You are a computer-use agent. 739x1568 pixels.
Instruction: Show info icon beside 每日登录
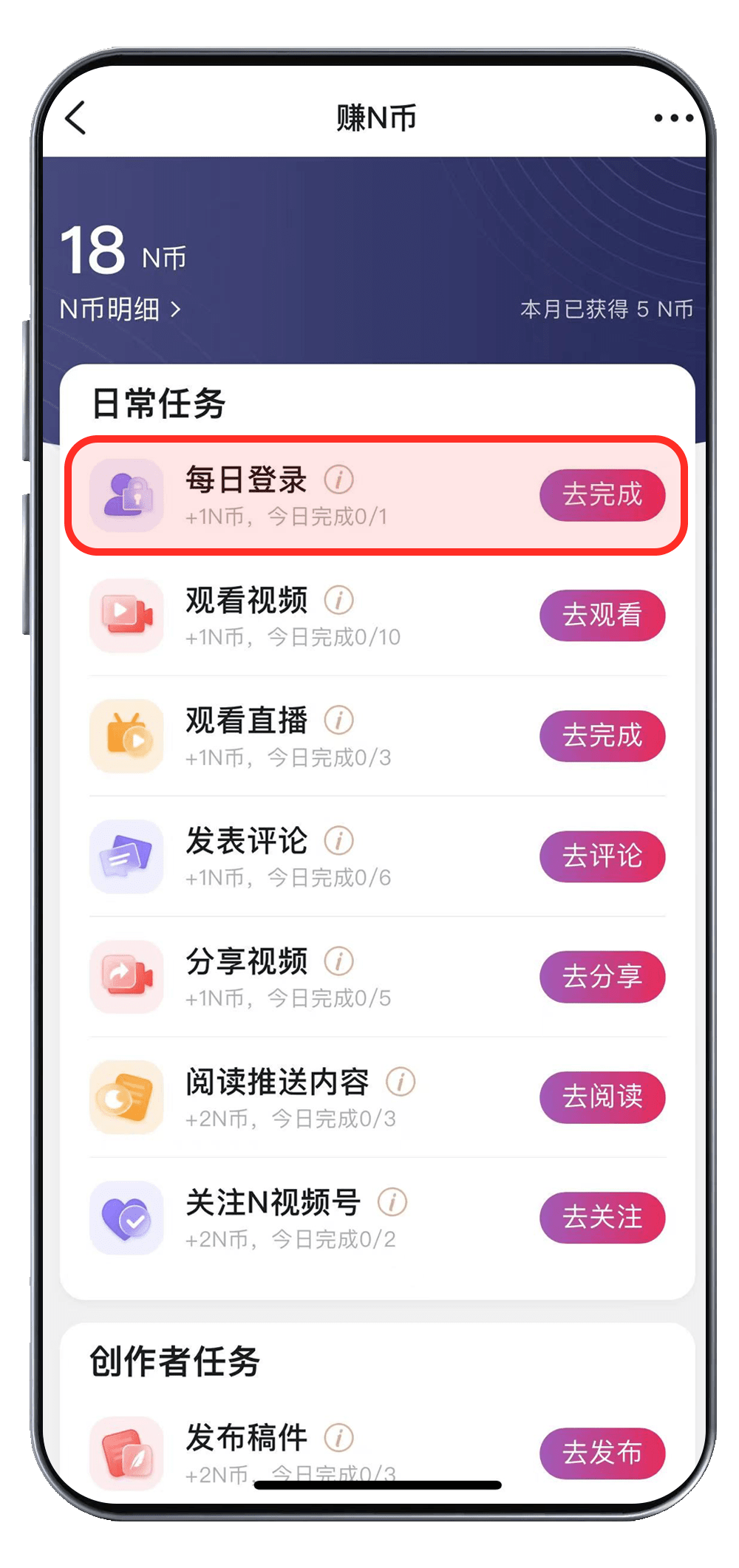pyautogui.click(x=339, y=480)
